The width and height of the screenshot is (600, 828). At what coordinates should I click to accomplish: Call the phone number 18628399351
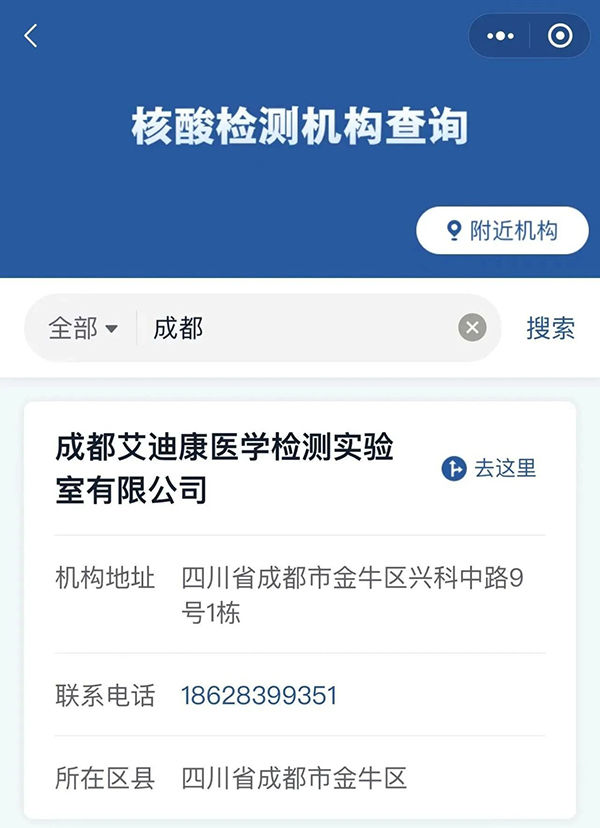[259, 696]
